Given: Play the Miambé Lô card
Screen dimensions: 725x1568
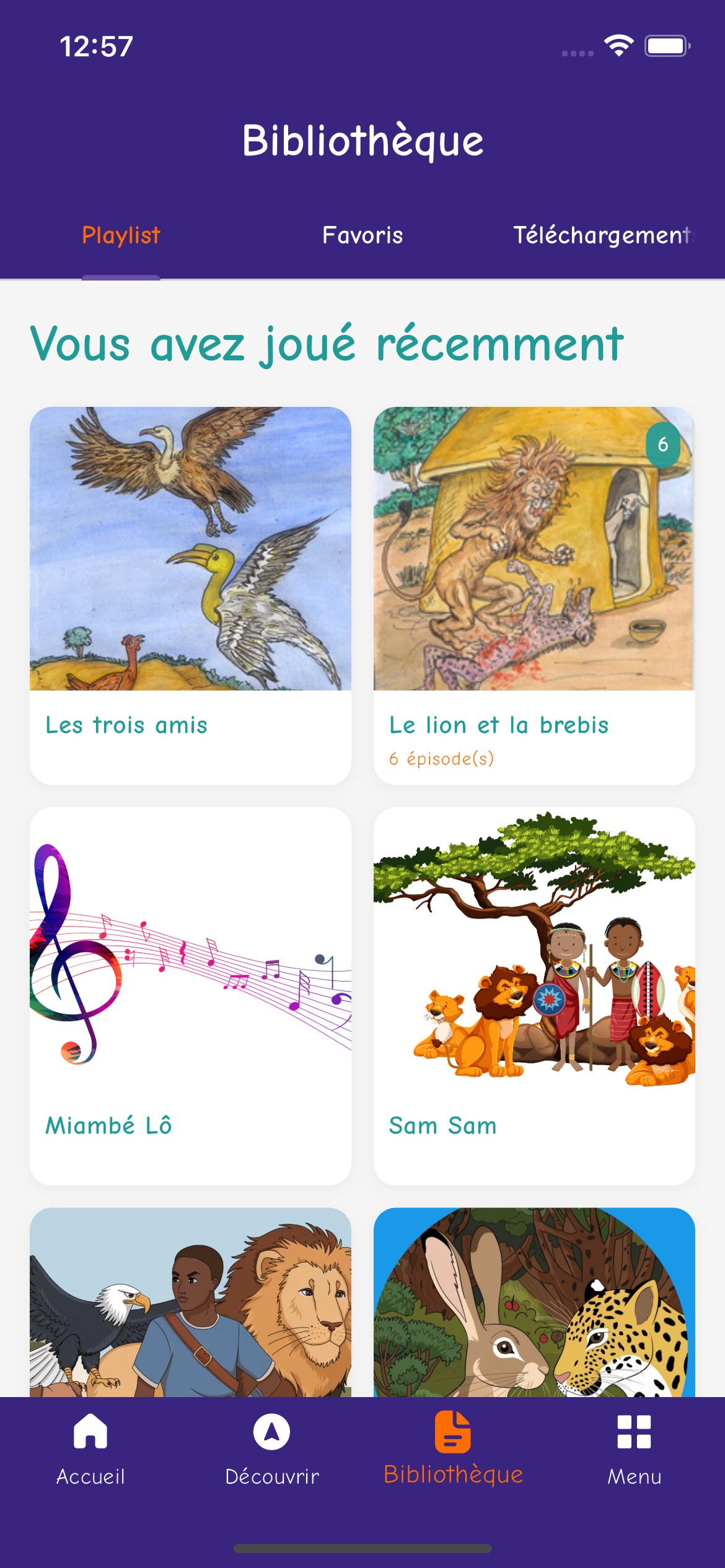Looking at the screenshot, I should [190, 995].
